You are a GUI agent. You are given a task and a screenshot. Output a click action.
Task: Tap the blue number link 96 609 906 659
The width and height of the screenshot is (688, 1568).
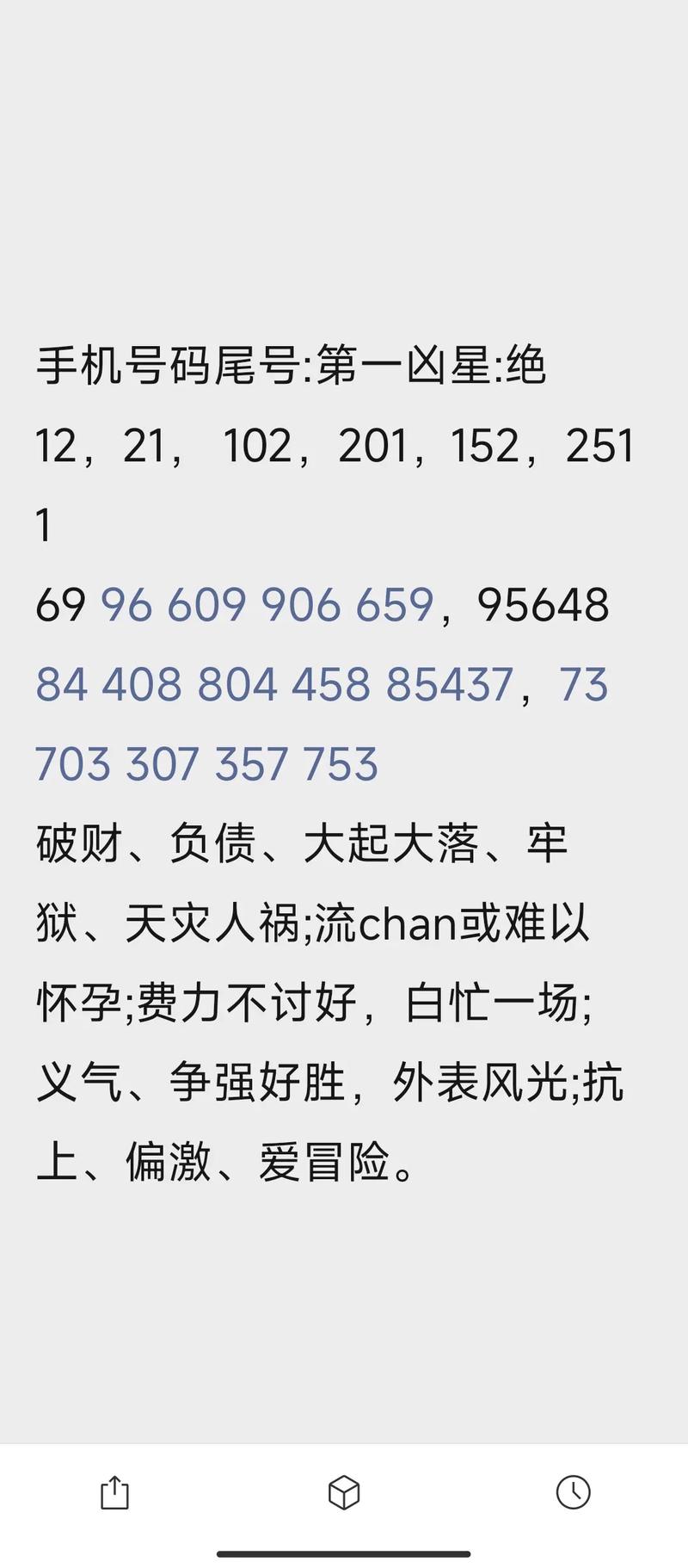267,605
